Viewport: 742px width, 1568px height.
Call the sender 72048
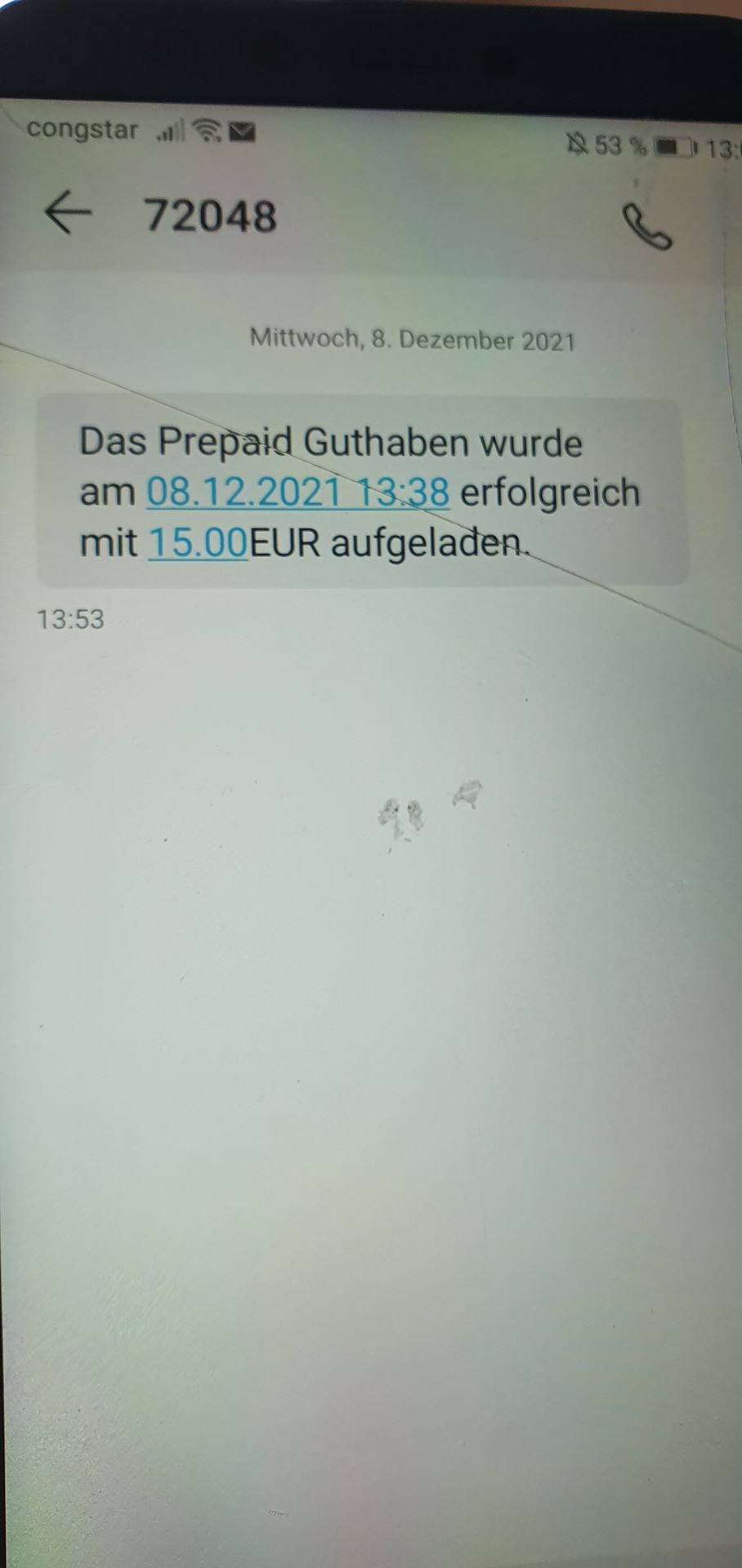646,226
